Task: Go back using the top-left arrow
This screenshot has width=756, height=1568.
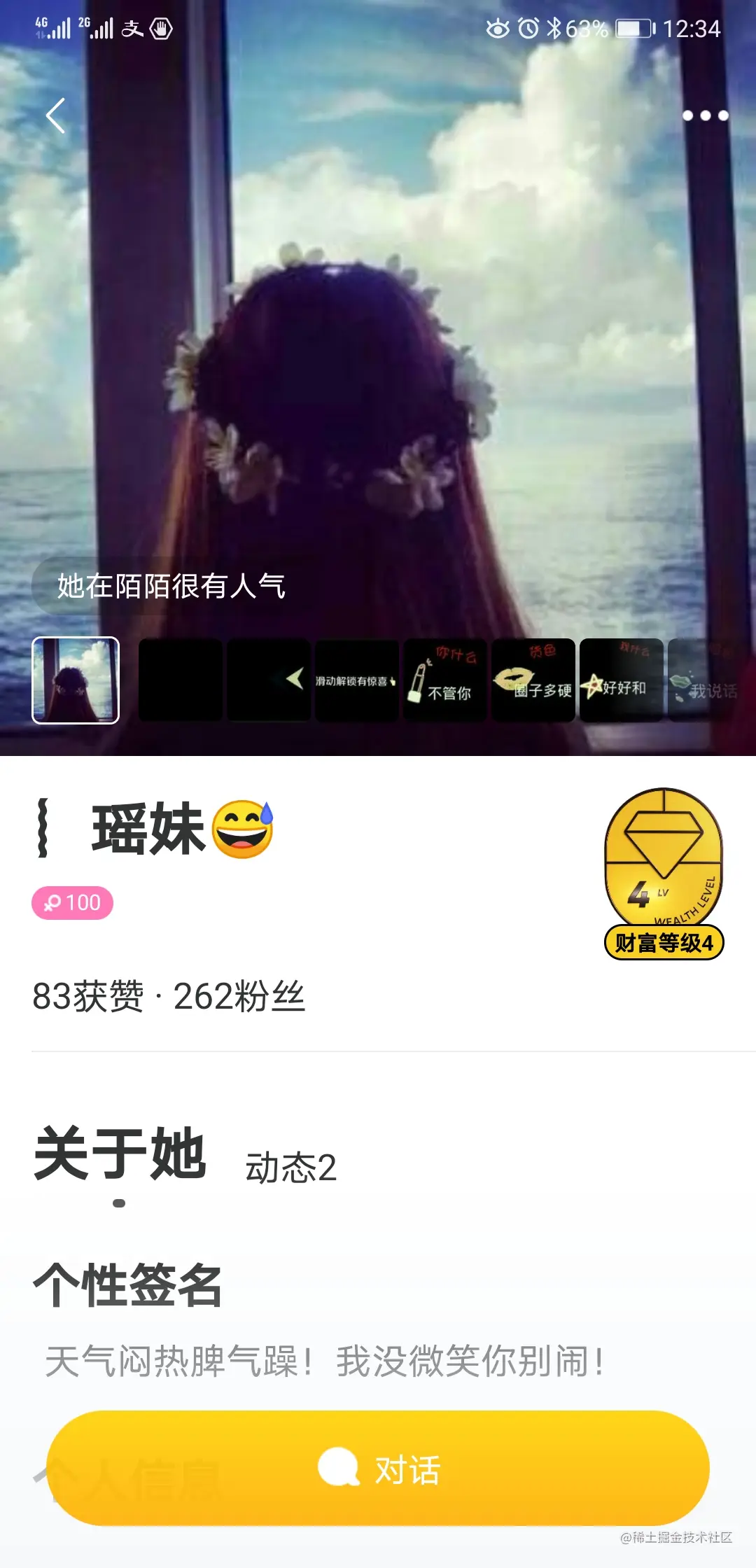Action: point(56,115)
